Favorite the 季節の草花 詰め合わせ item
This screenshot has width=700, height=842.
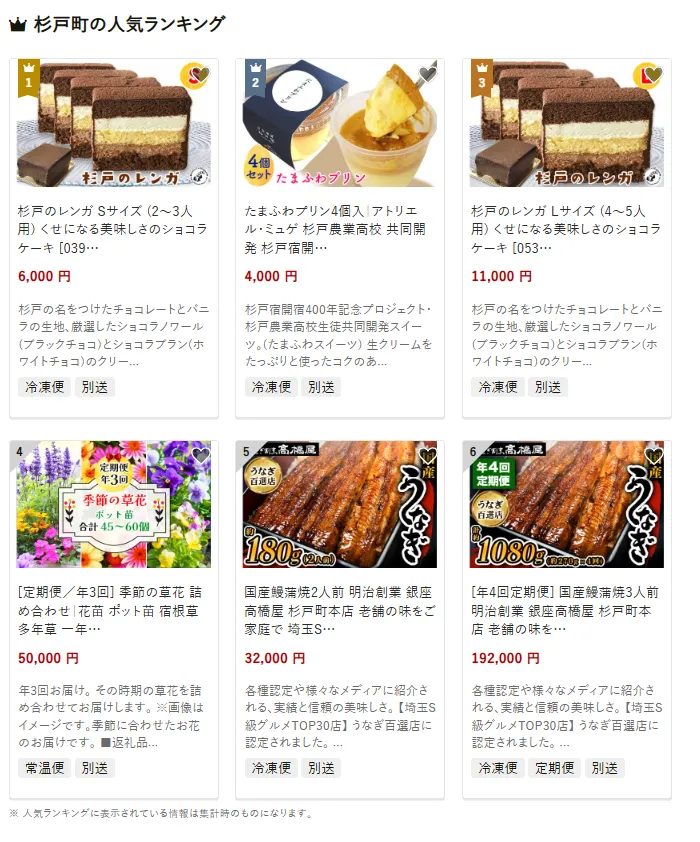(201, 456)
